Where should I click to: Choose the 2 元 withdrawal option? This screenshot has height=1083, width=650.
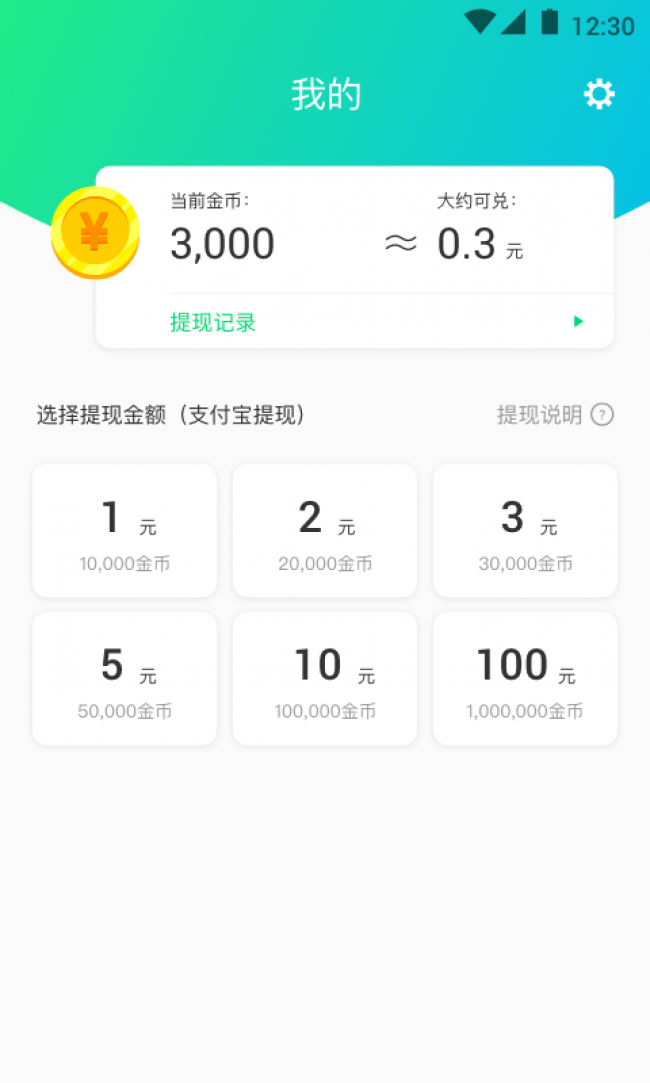325,531
